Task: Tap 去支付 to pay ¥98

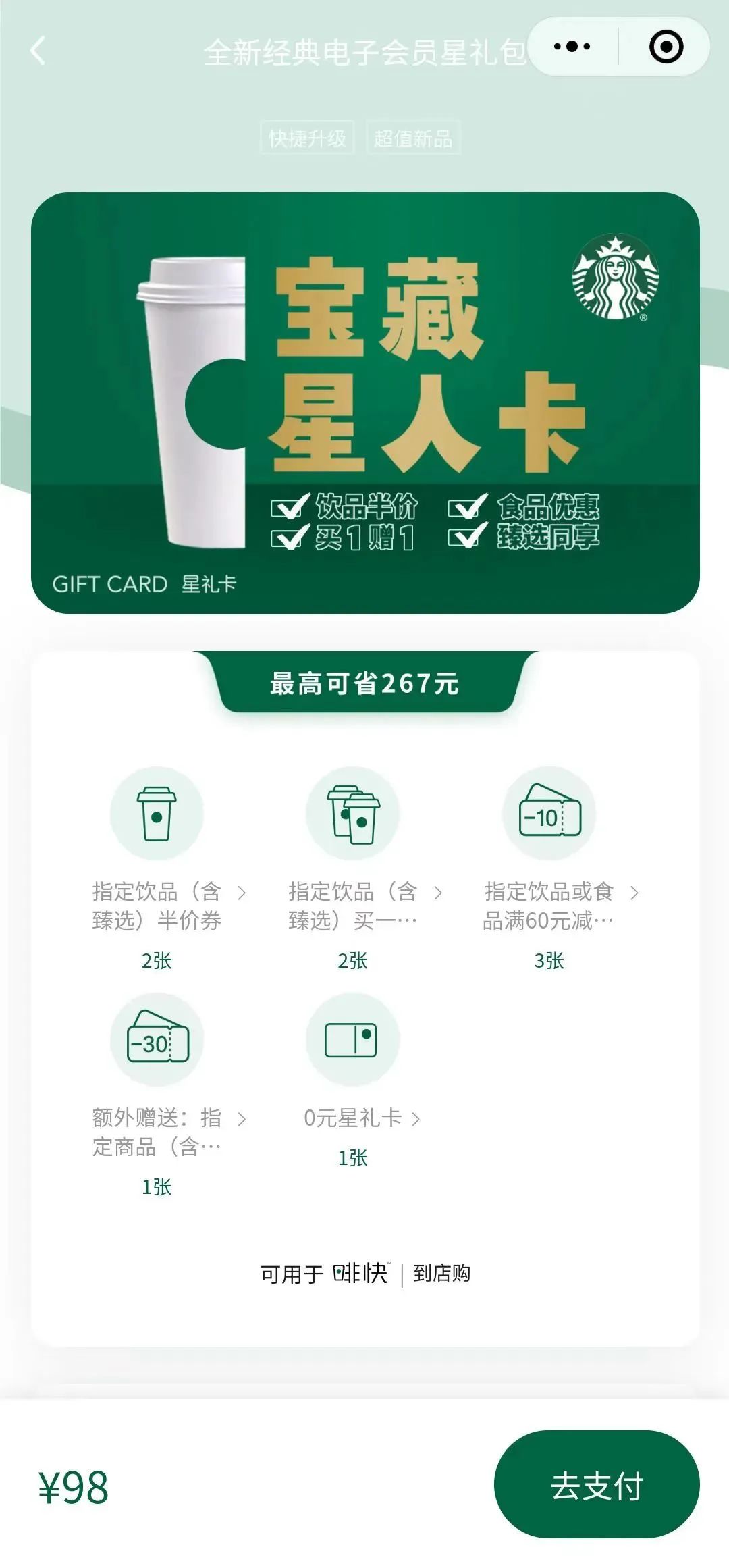Action: tap(597, 1487)
